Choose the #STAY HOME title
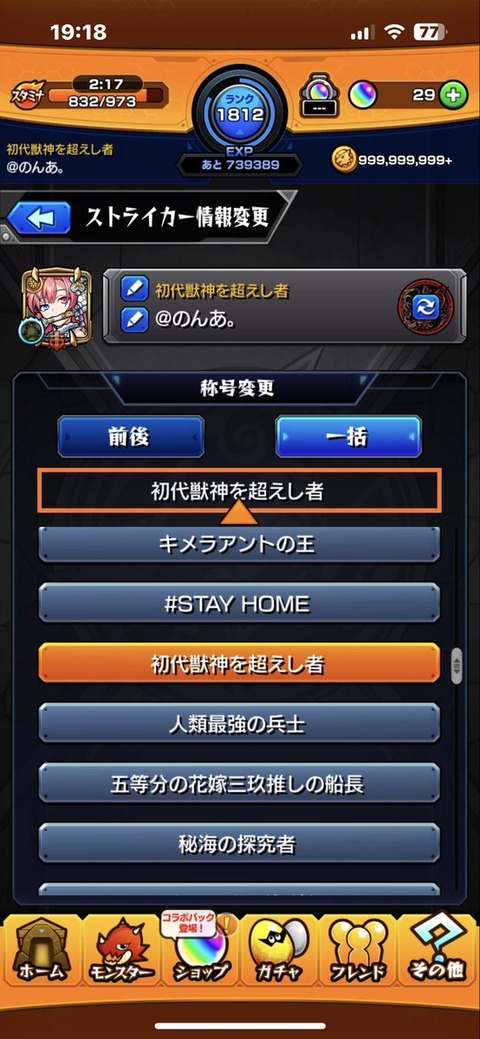This screenshot has height=1039, width=480. [x=239, y=603]
